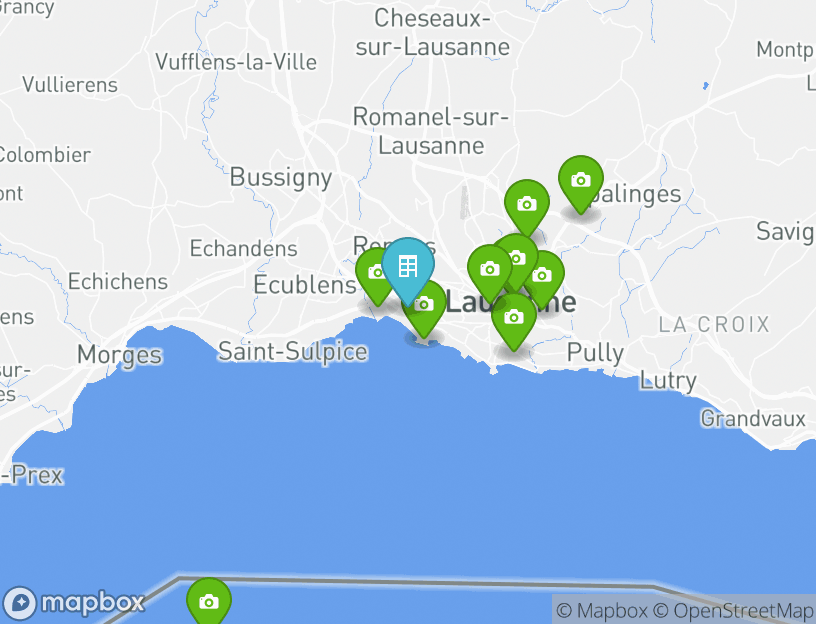Image resolution: width=816 pixels, height=624 pixels.
Task: Tap the camera marker on the lakeshore below Lausanne
Action: tap(513, 318)
